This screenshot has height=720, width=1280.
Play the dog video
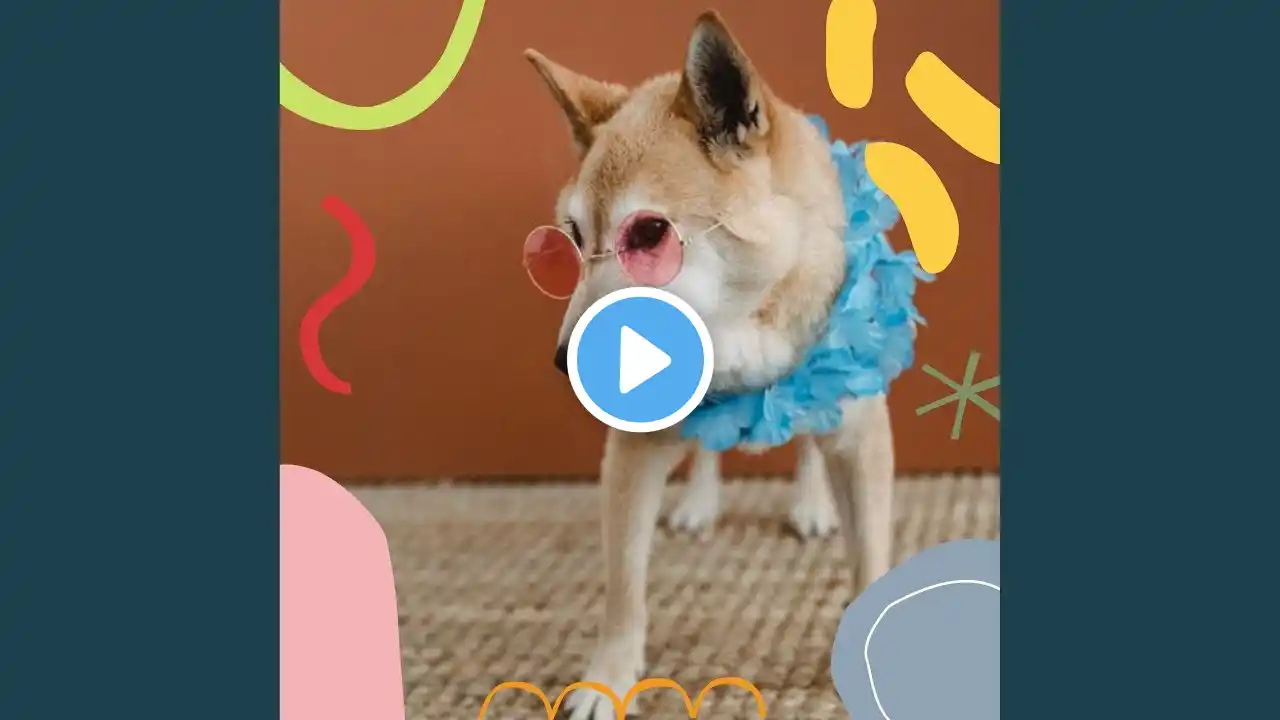point(640,360)
